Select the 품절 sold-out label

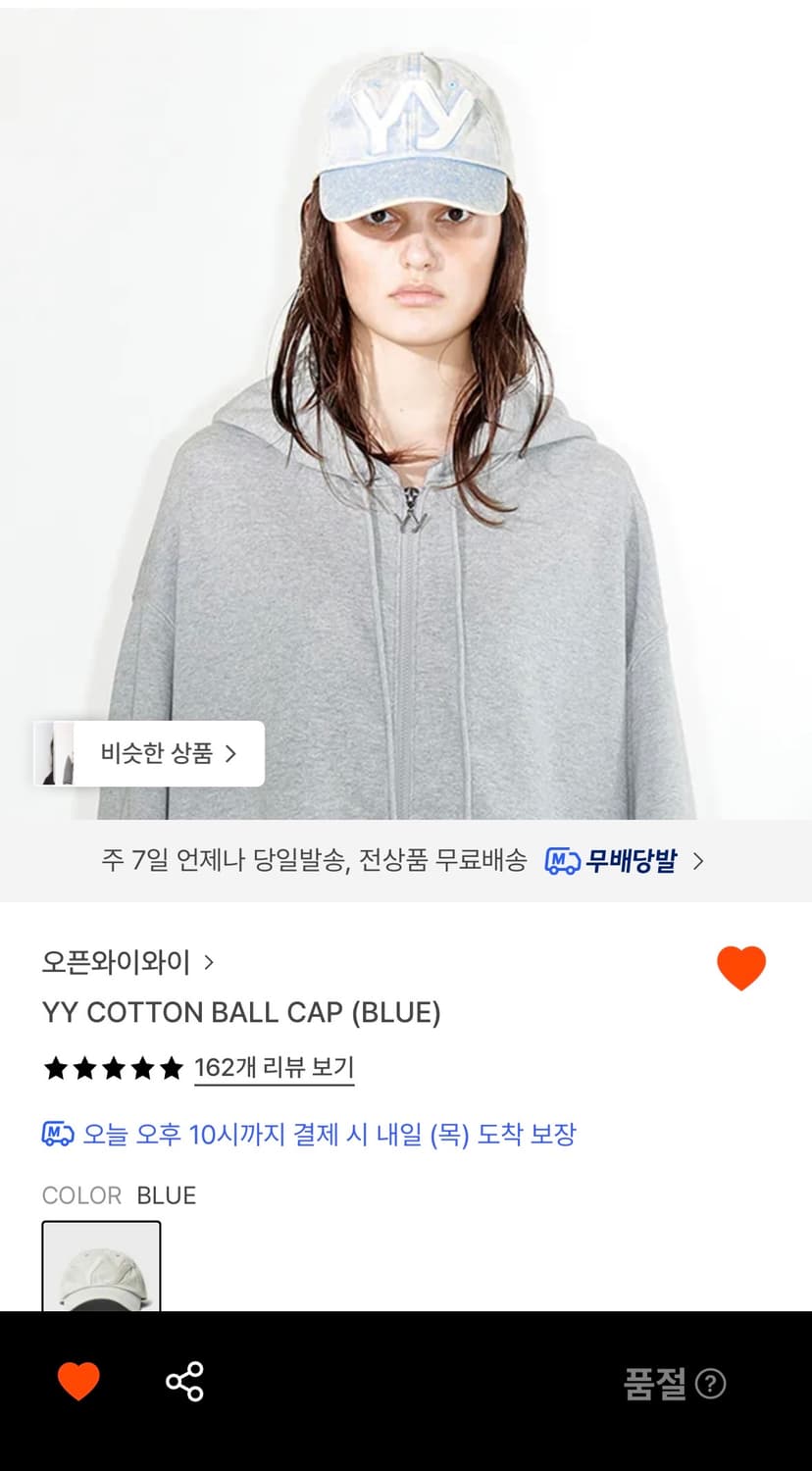[655, 1383]
